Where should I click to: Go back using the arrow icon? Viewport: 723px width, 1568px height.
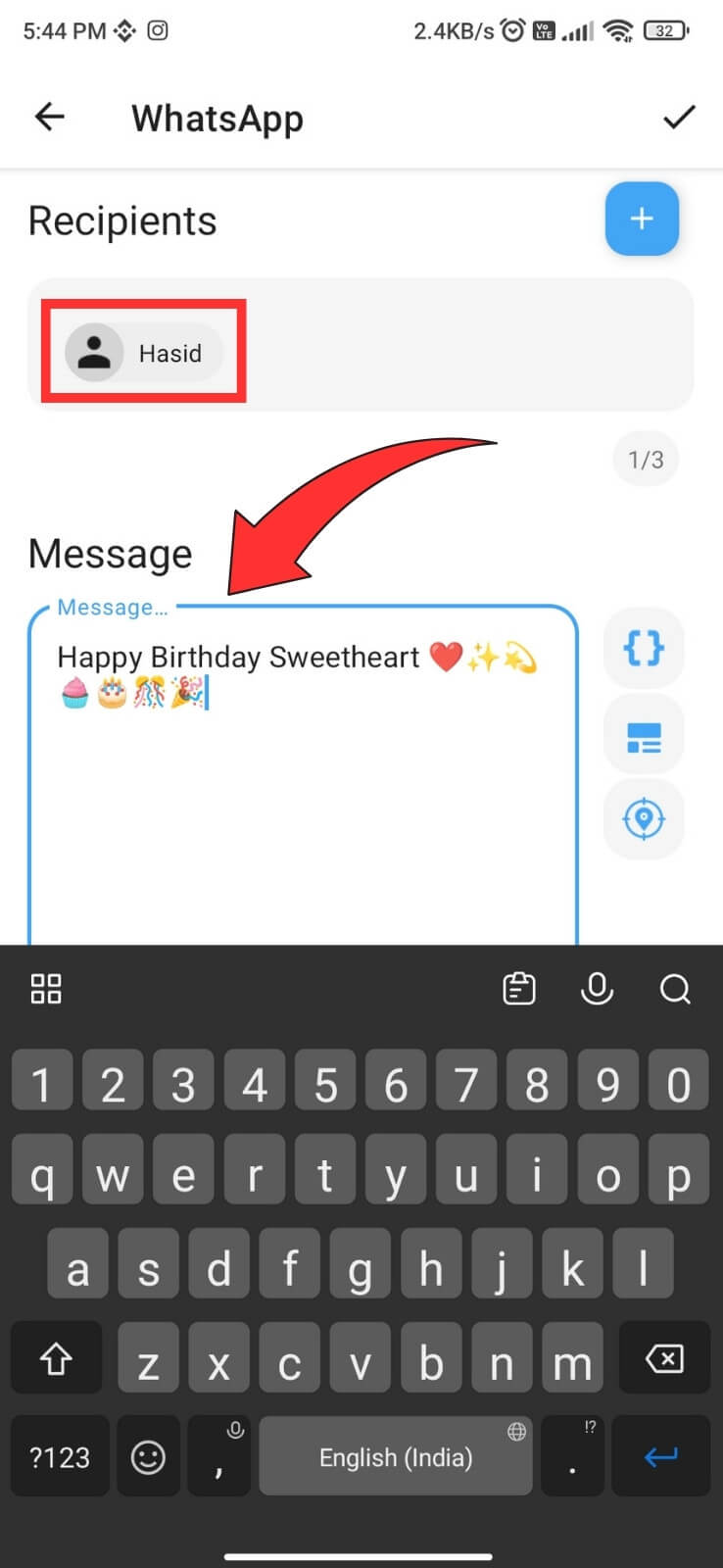point(49,117)
